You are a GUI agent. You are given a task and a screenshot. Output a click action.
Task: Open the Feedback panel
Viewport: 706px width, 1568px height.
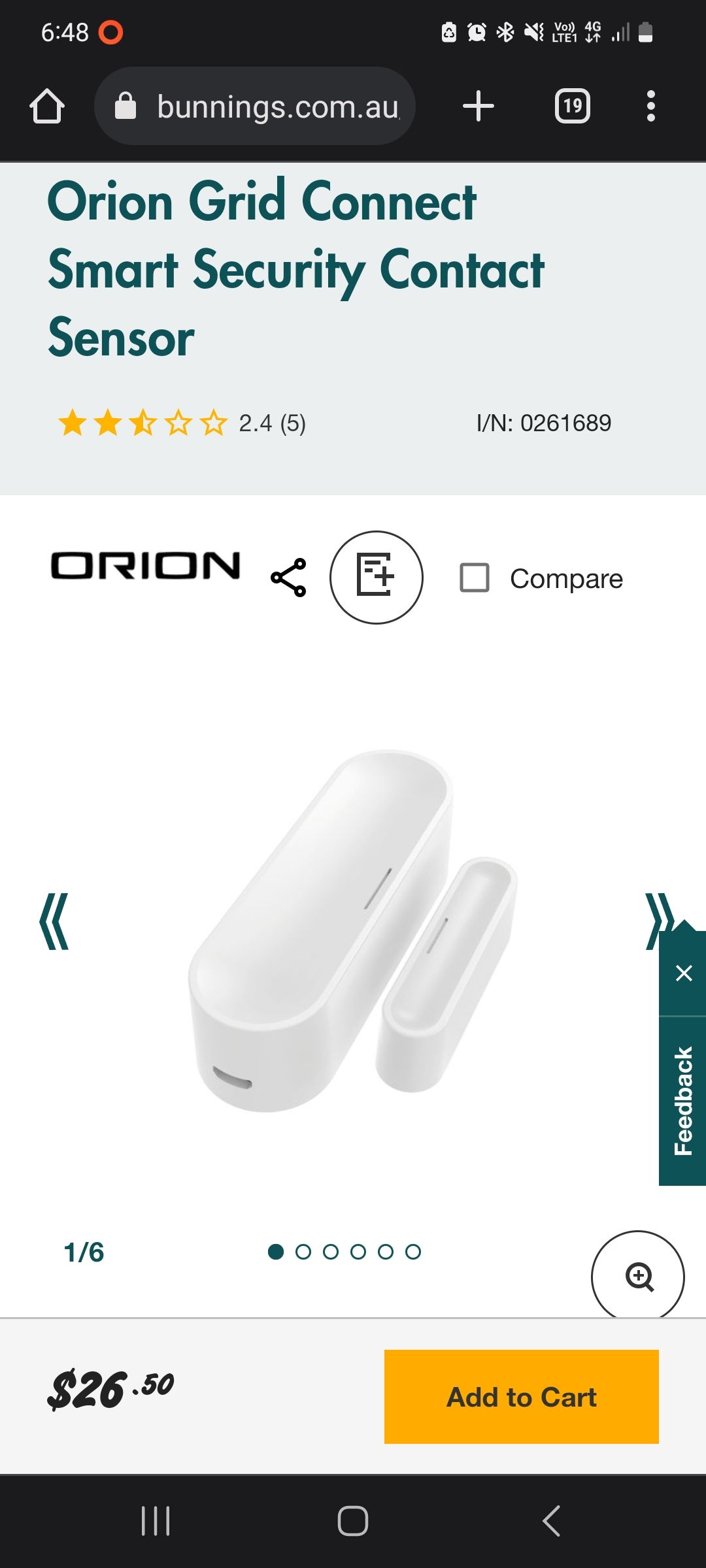pyautogui.click(x=683, y=1101)
